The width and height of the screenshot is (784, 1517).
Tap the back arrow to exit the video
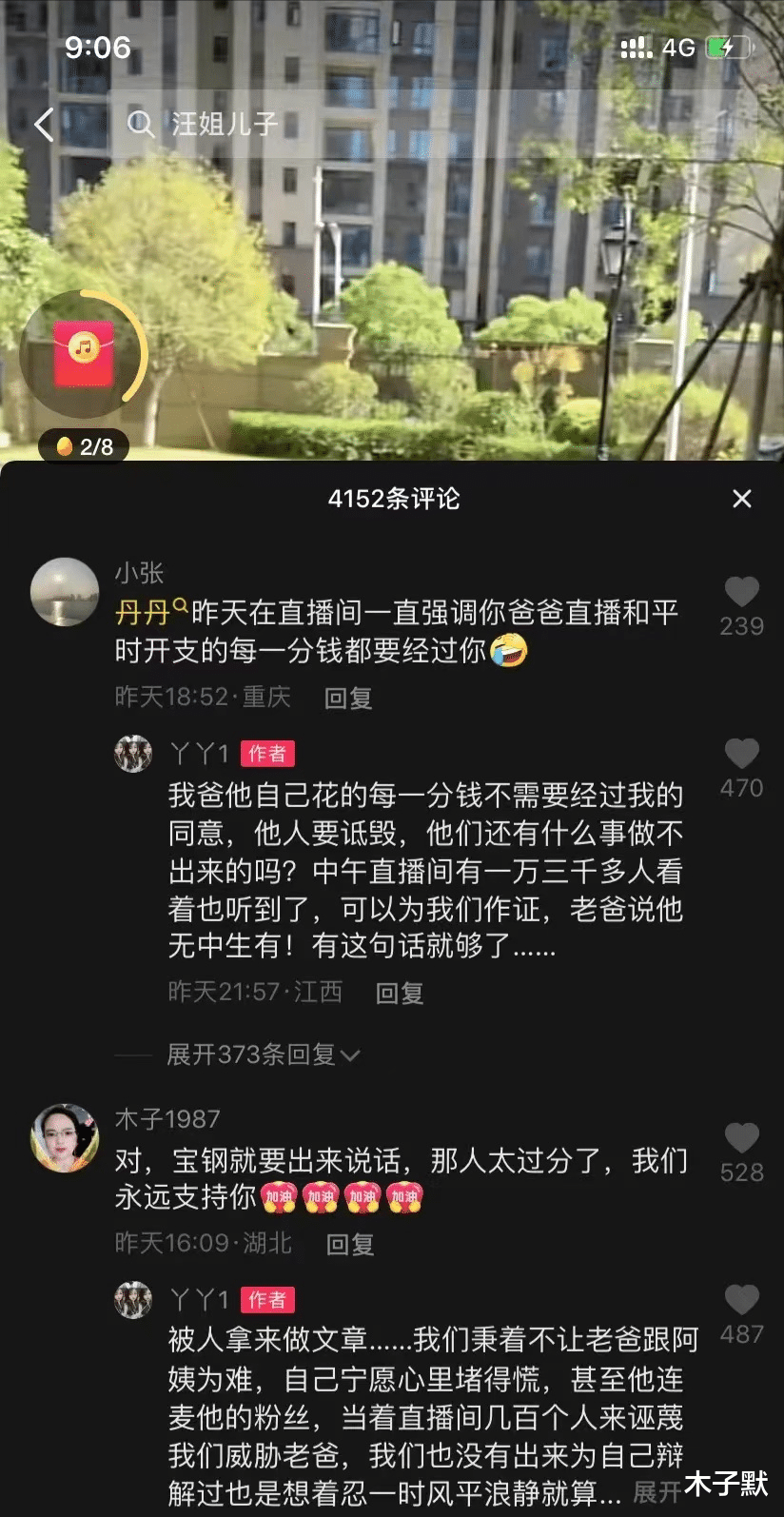point(40,124)
